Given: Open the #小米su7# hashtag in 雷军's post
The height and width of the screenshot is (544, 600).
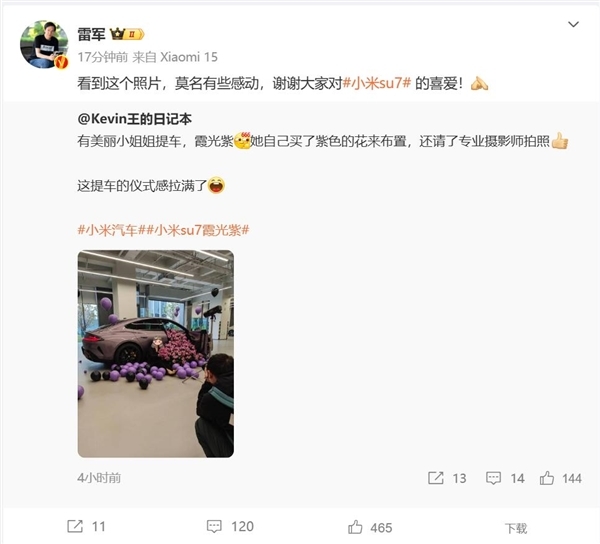Looking at the screenshot, I should tap(377, 84).
